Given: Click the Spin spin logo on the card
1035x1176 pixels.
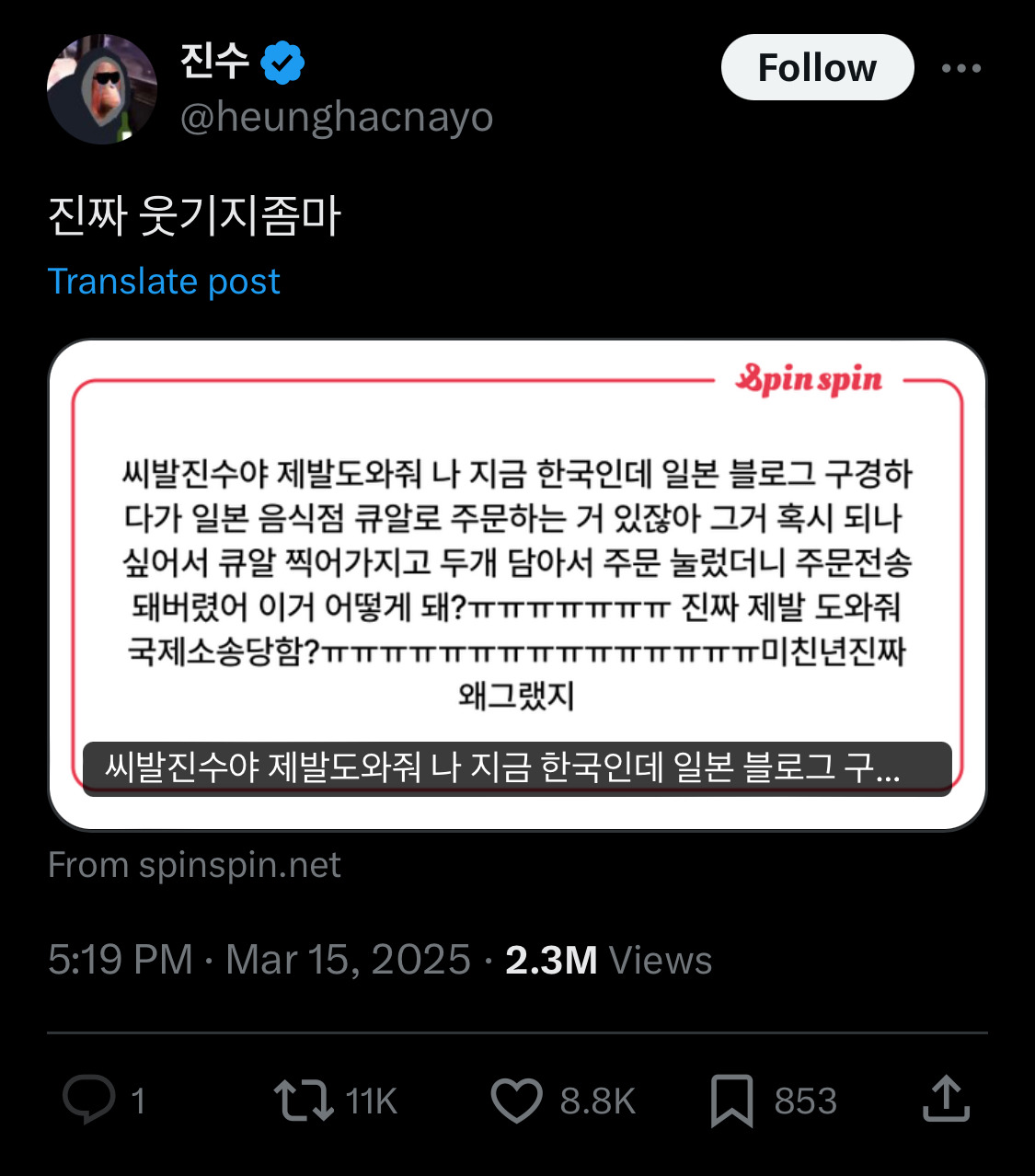Looking at the screenshot, I should tap(808, 380).
